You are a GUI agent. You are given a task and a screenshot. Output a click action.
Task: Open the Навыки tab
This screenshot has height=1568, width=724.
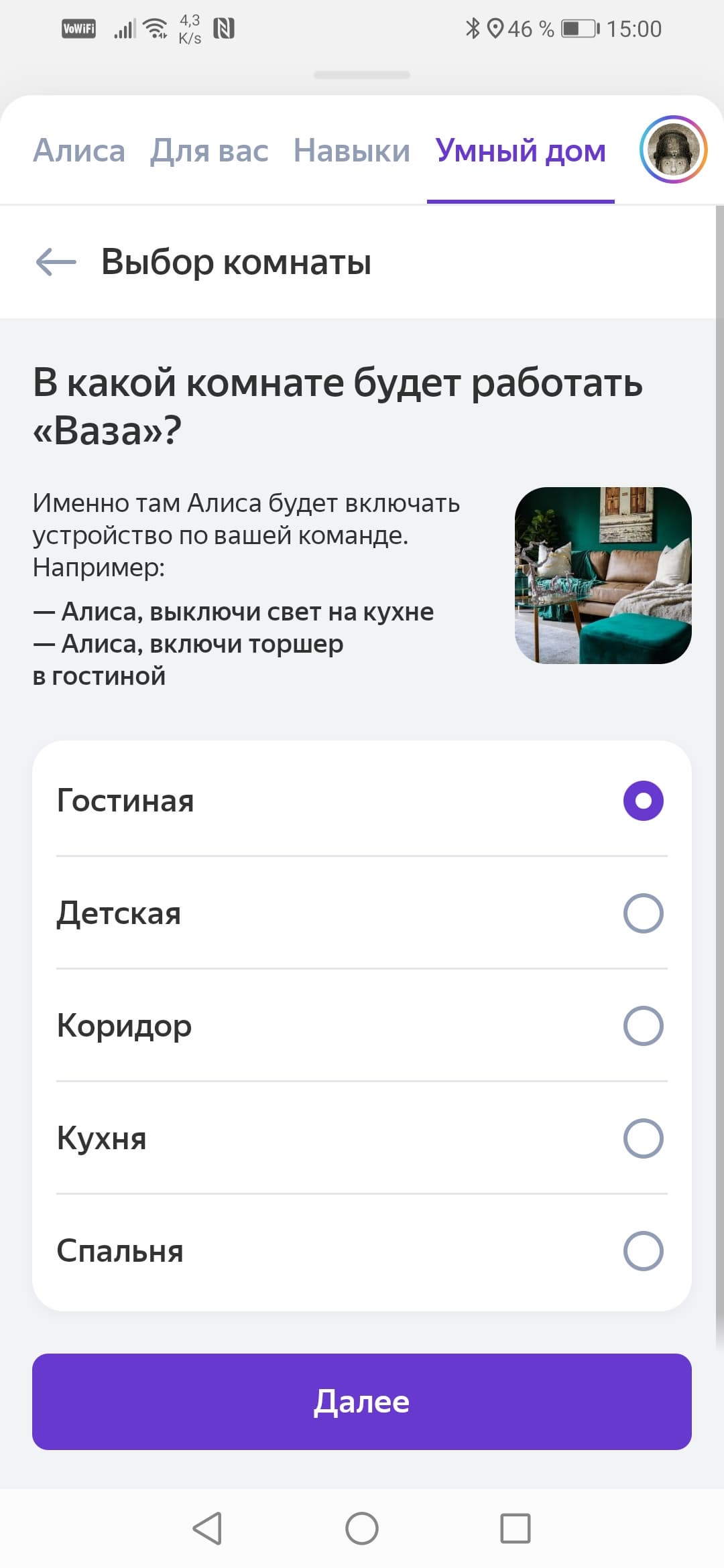351,151
